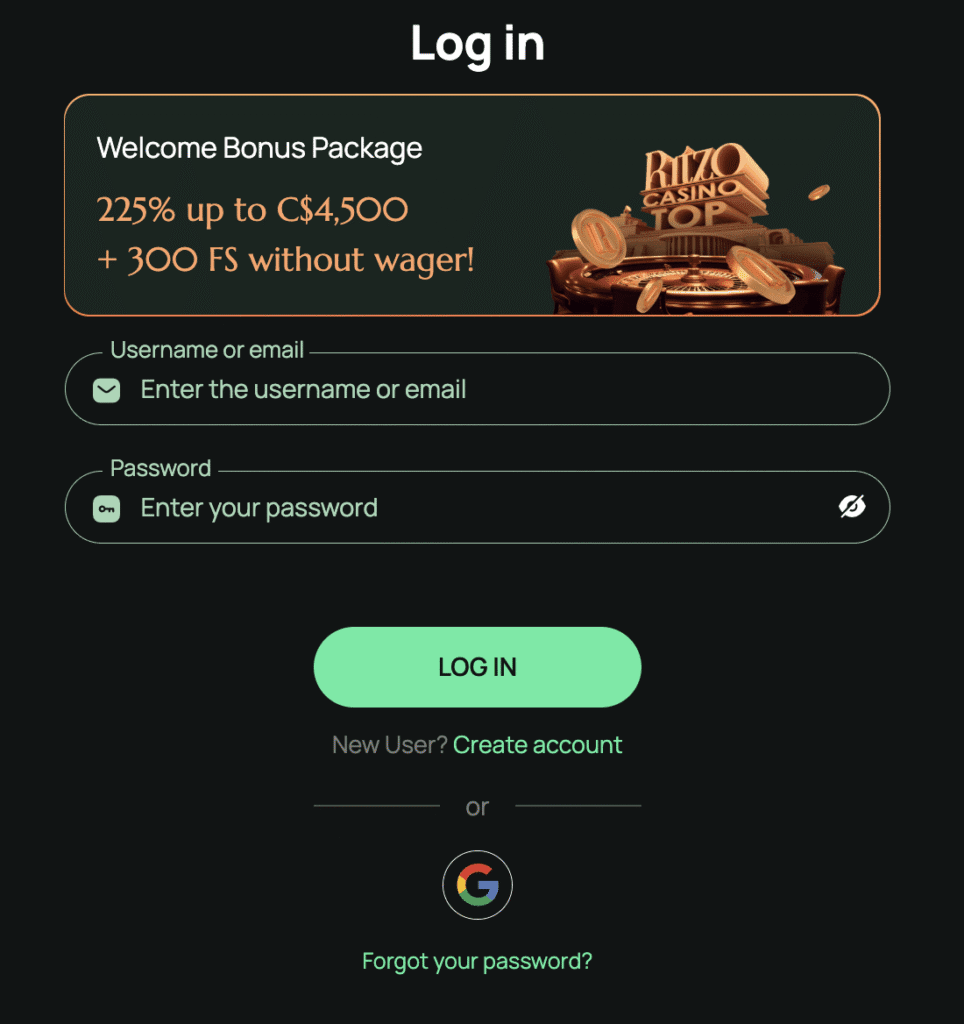This screenshot has height=1024, width=964.
Task: Tap the username or email field
Action: (476, 389)
